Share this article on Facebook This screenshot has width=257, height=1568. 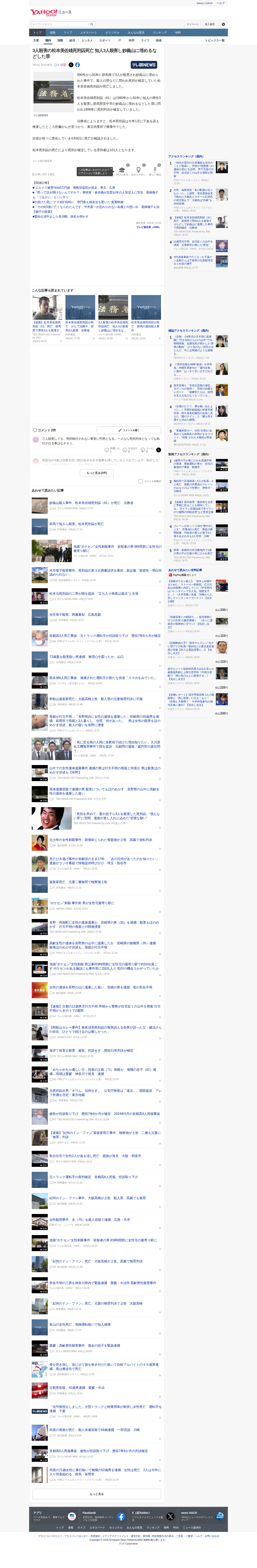tap(77, 64)
